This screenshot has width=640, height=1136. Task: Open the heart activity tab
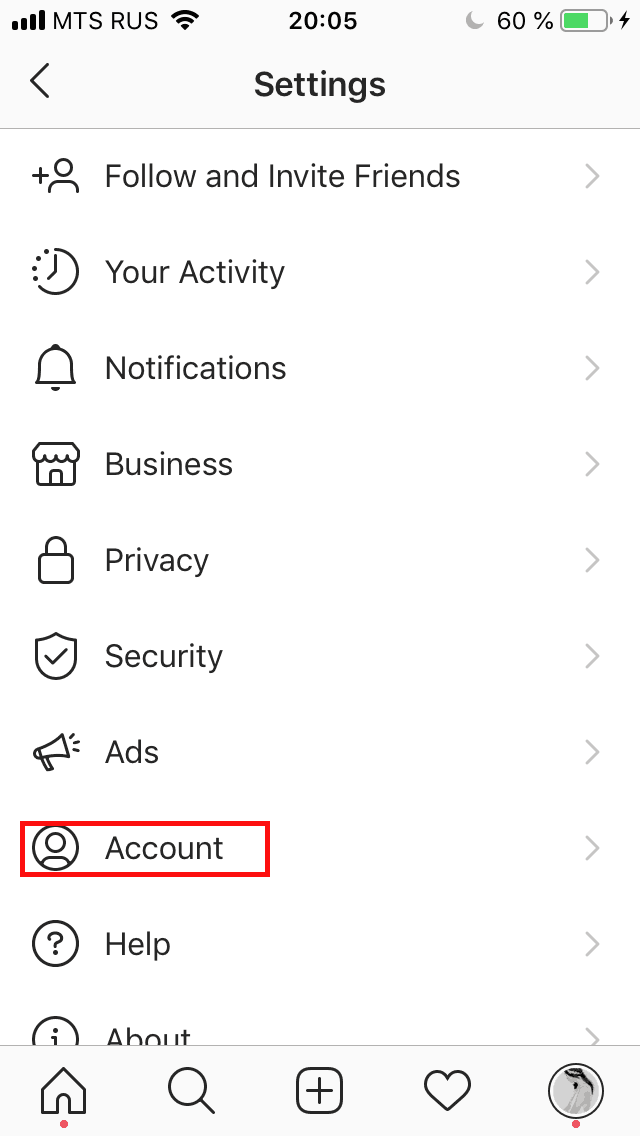[x=447, y=1090]
